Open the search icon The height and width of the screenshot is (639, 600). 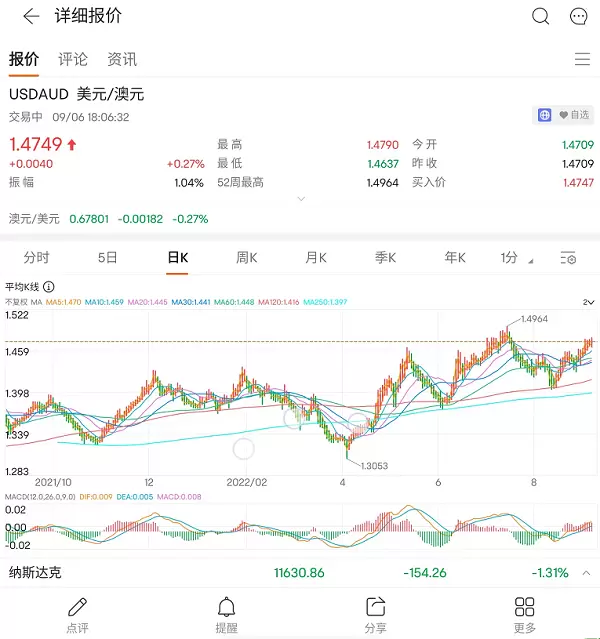pyautogui.click(x=541, y=16)
